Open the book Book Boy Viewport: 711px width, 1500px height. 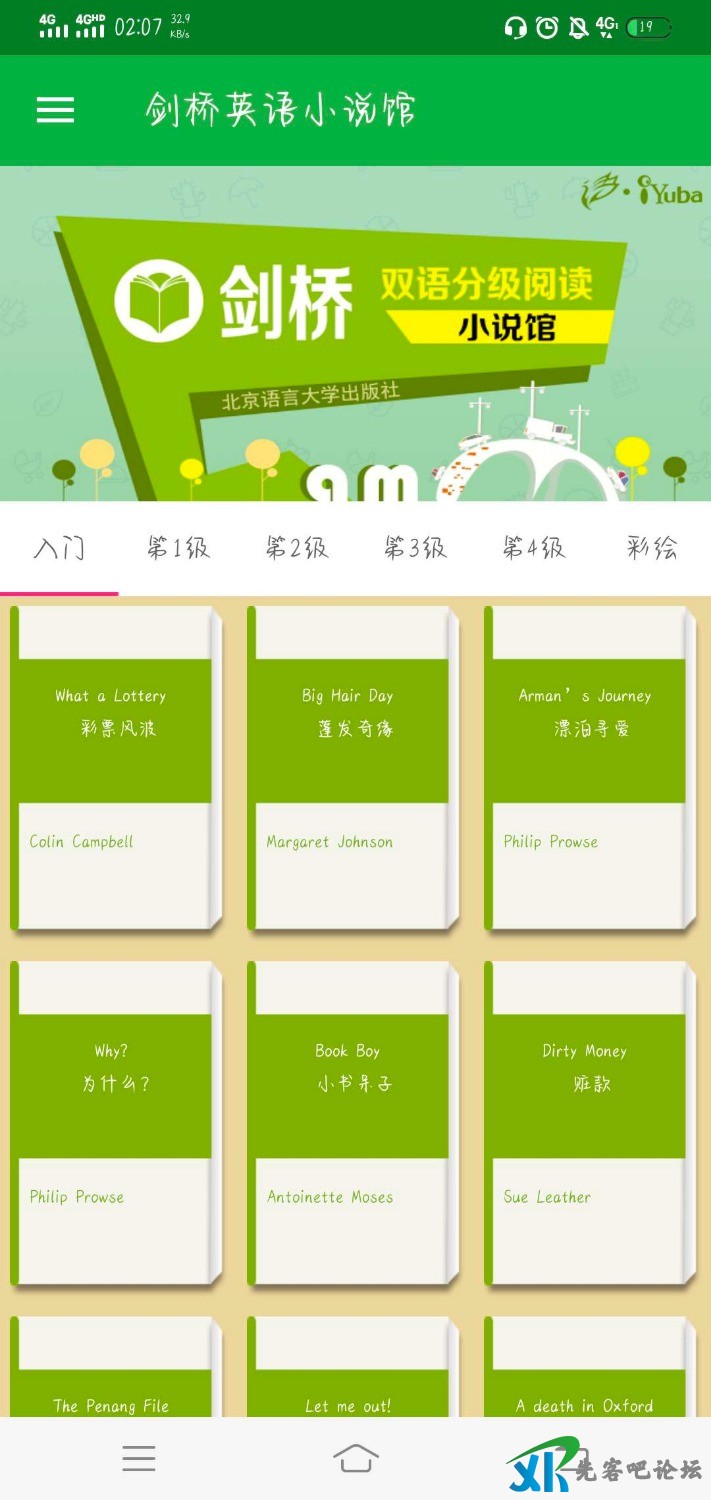point(351,1122)
